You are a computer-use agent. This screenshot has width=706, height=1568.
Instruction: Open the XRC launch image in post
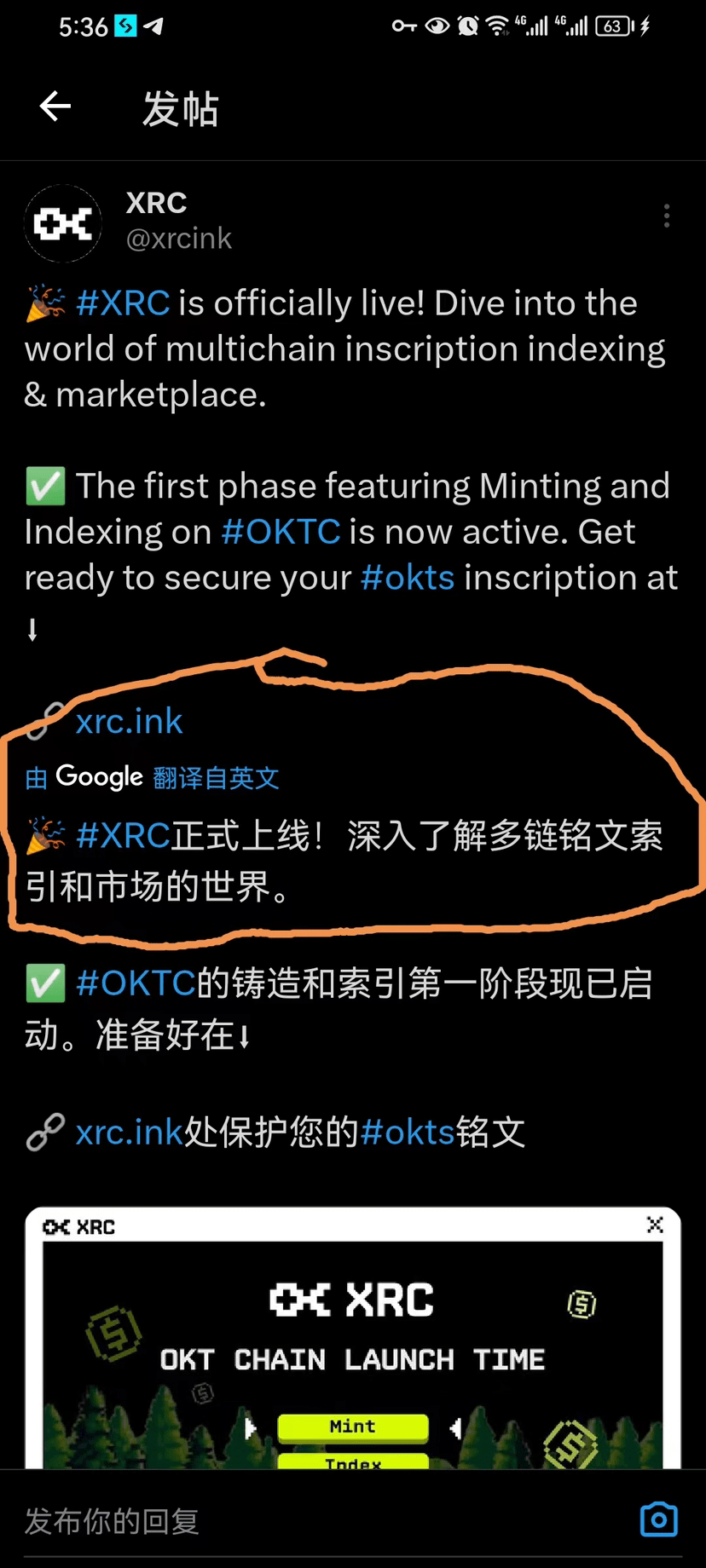click(x=352, y=1346)
